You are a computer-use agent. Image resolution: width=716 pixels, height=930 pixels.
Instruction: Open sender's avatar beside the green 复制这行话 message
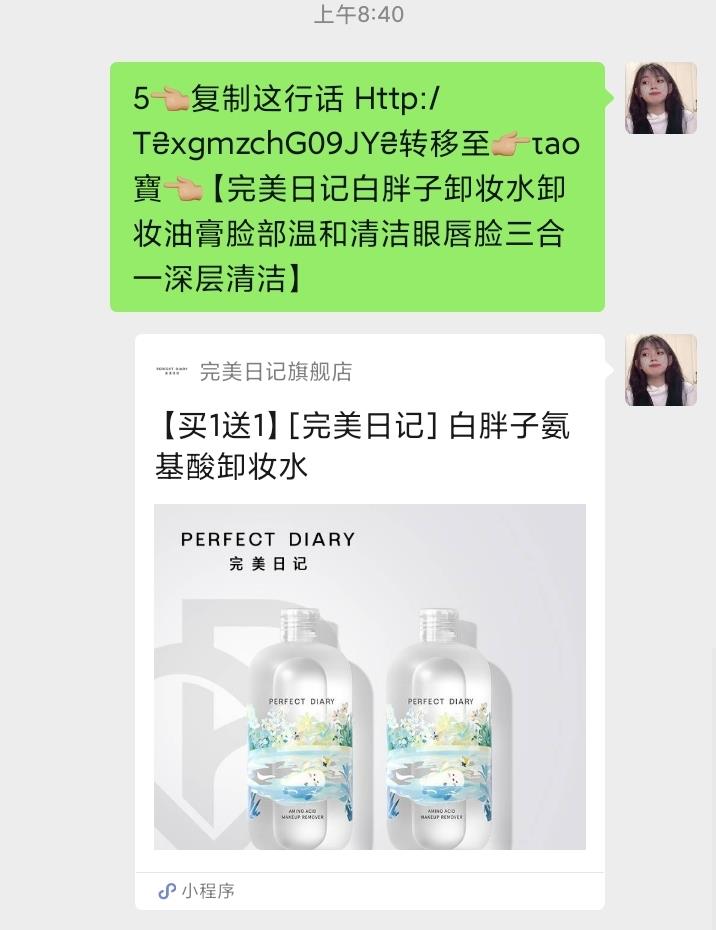click(x=660, y=98)
